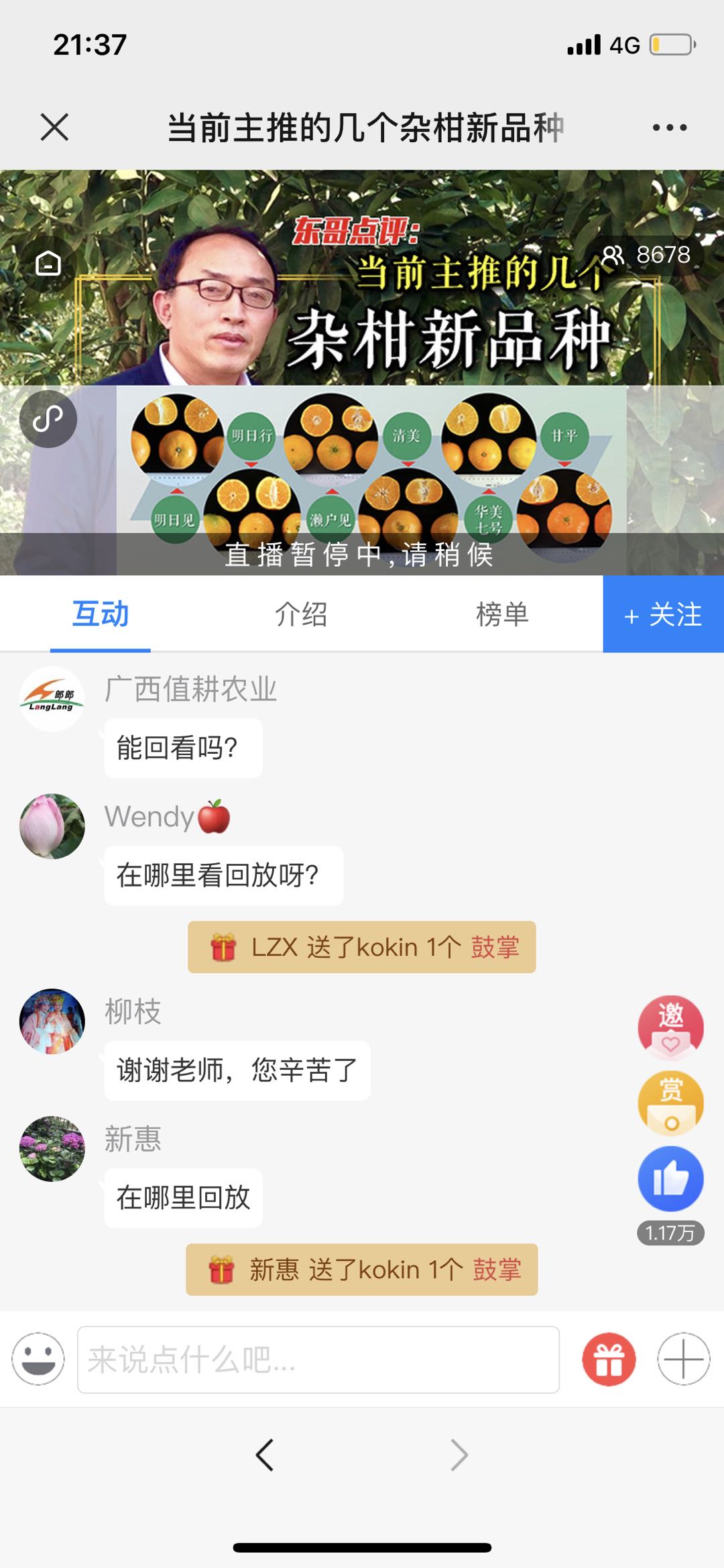Open 柳枝's profile avatar

coord(52,1021)
